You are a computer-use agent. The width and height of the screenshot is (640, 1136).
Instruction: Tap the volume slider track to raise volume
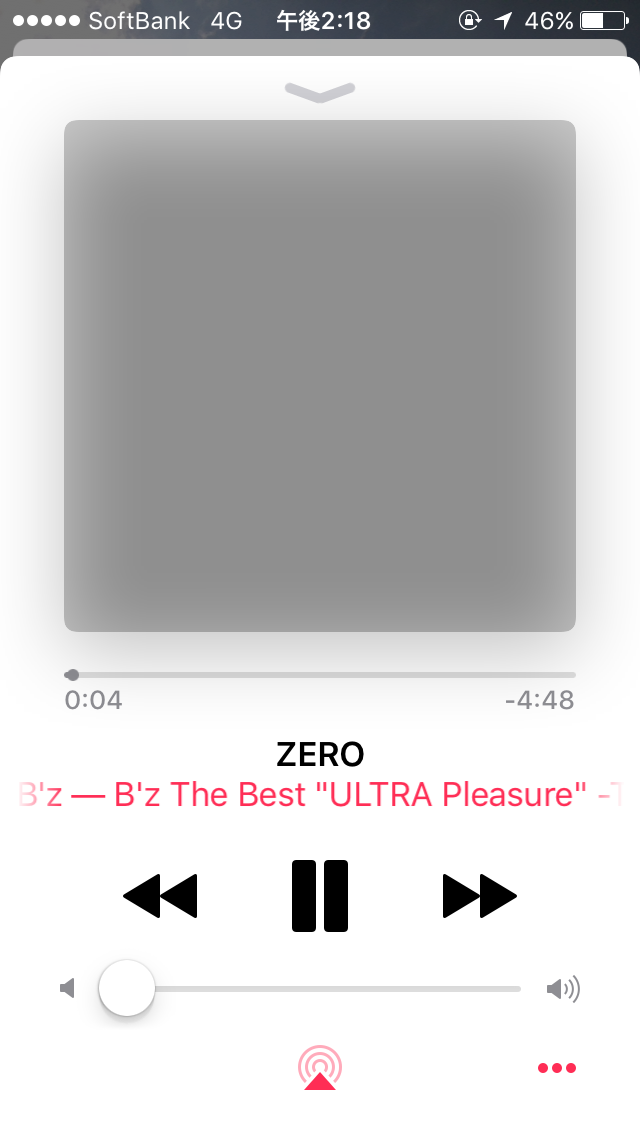(x=380, y=989)
